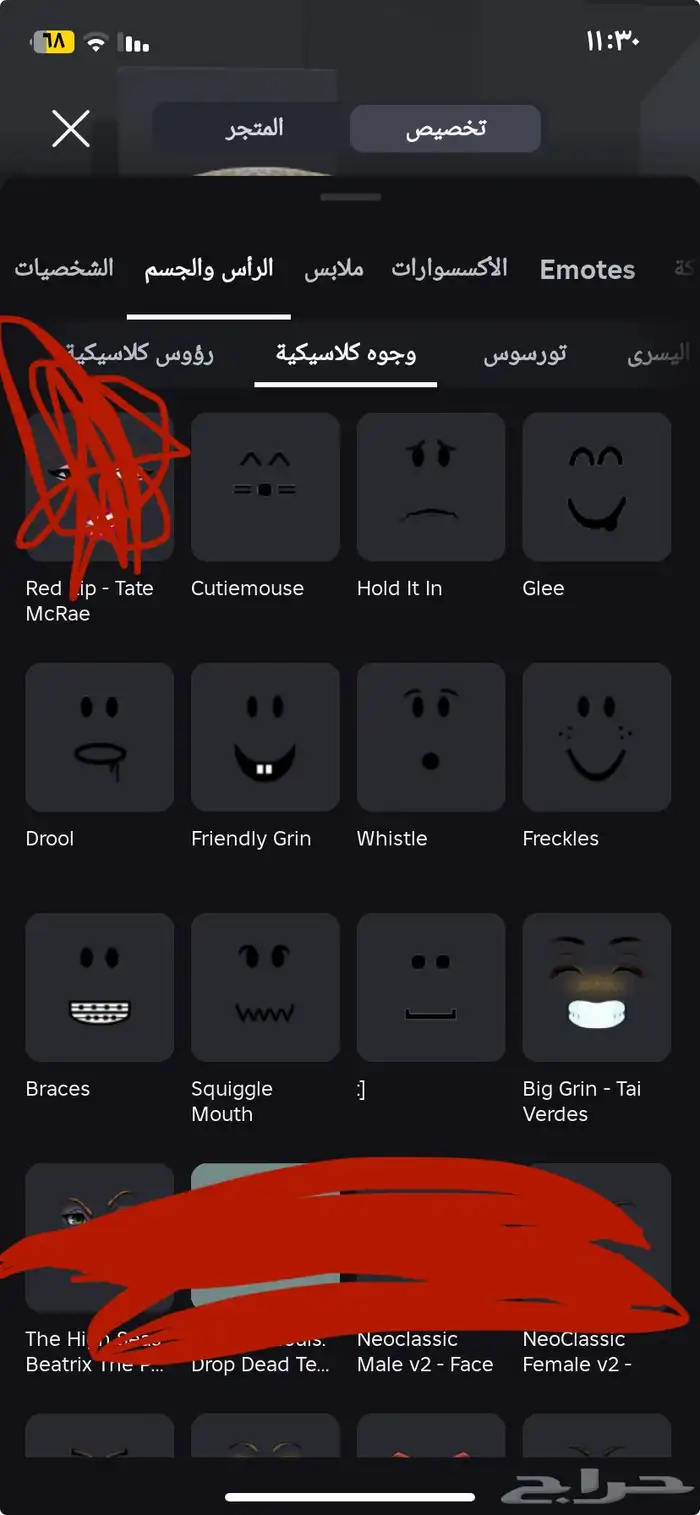Select the Cutiemouse face

265,487
